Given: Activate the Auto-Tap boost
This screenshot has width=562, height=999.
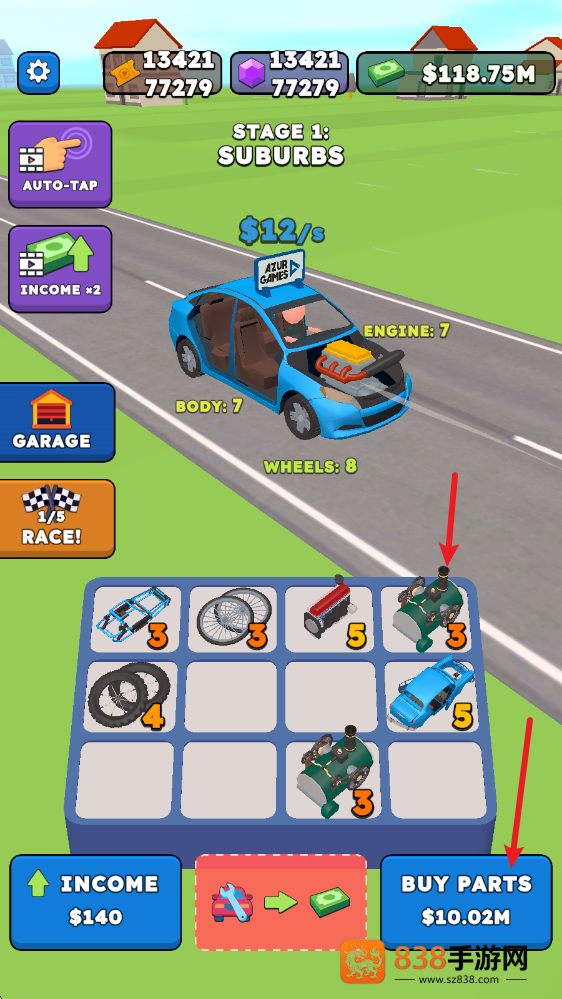Looking at the screenshot, I should [60, 164].
